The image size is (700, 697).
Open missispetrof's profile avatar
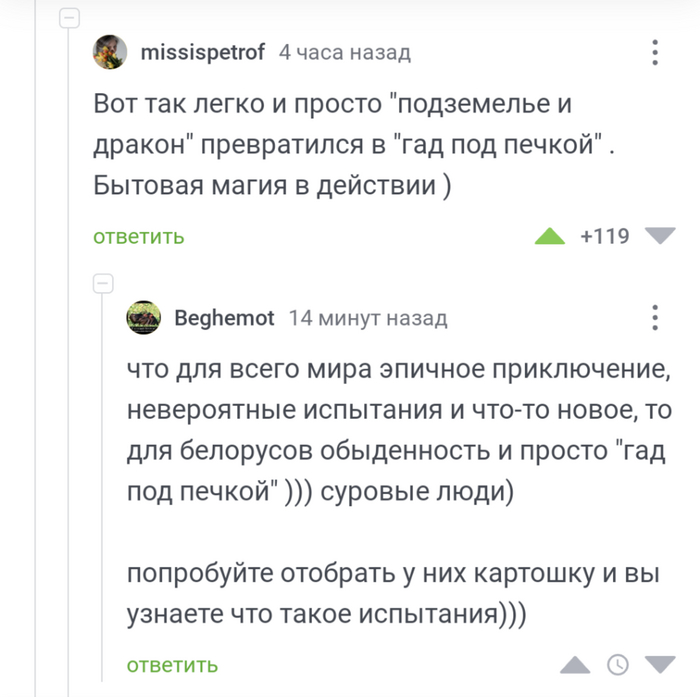pyautogui.click(x=110, y=52)
